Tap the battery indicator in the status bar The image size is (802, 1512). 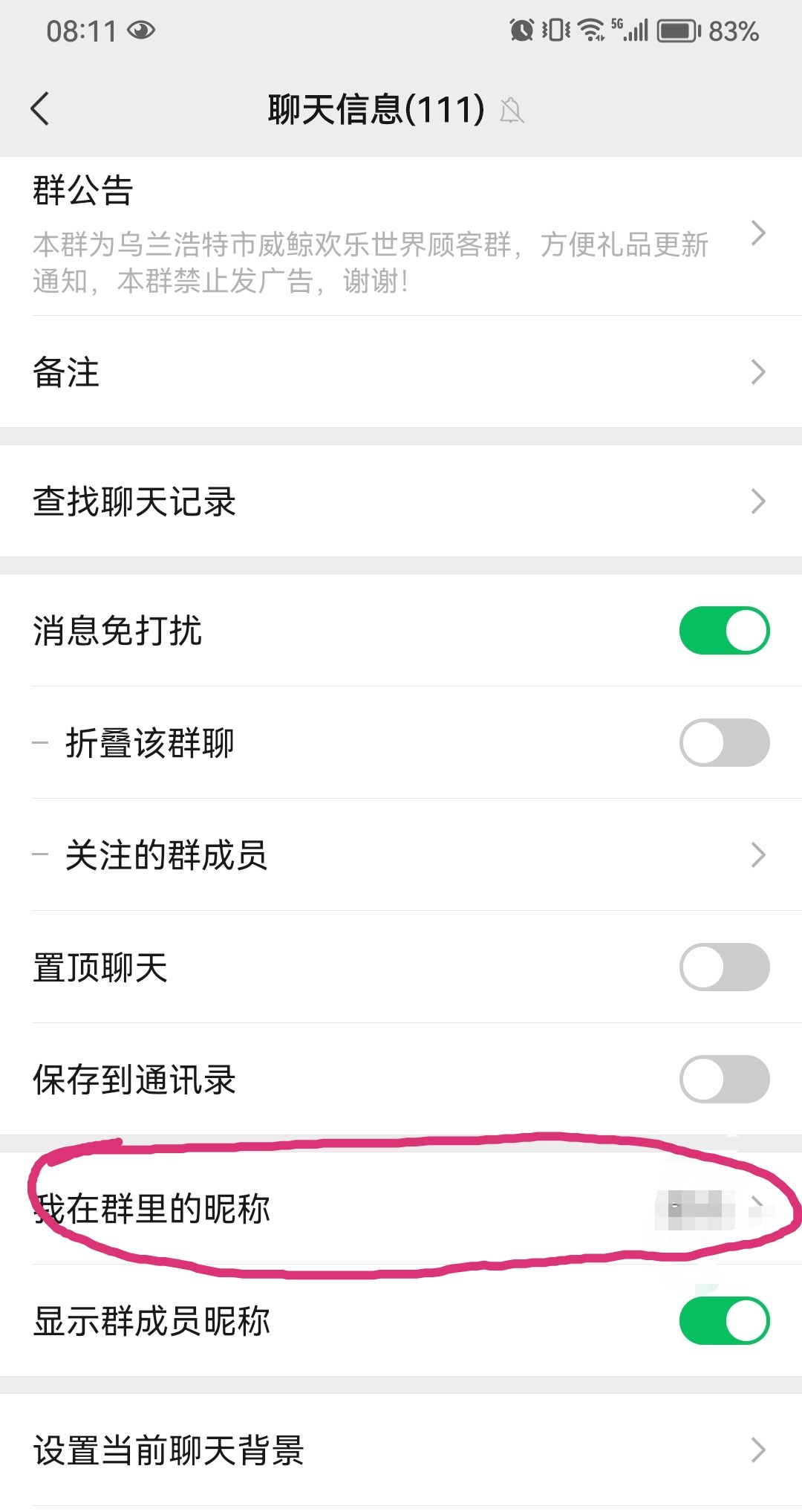point(677,30)
